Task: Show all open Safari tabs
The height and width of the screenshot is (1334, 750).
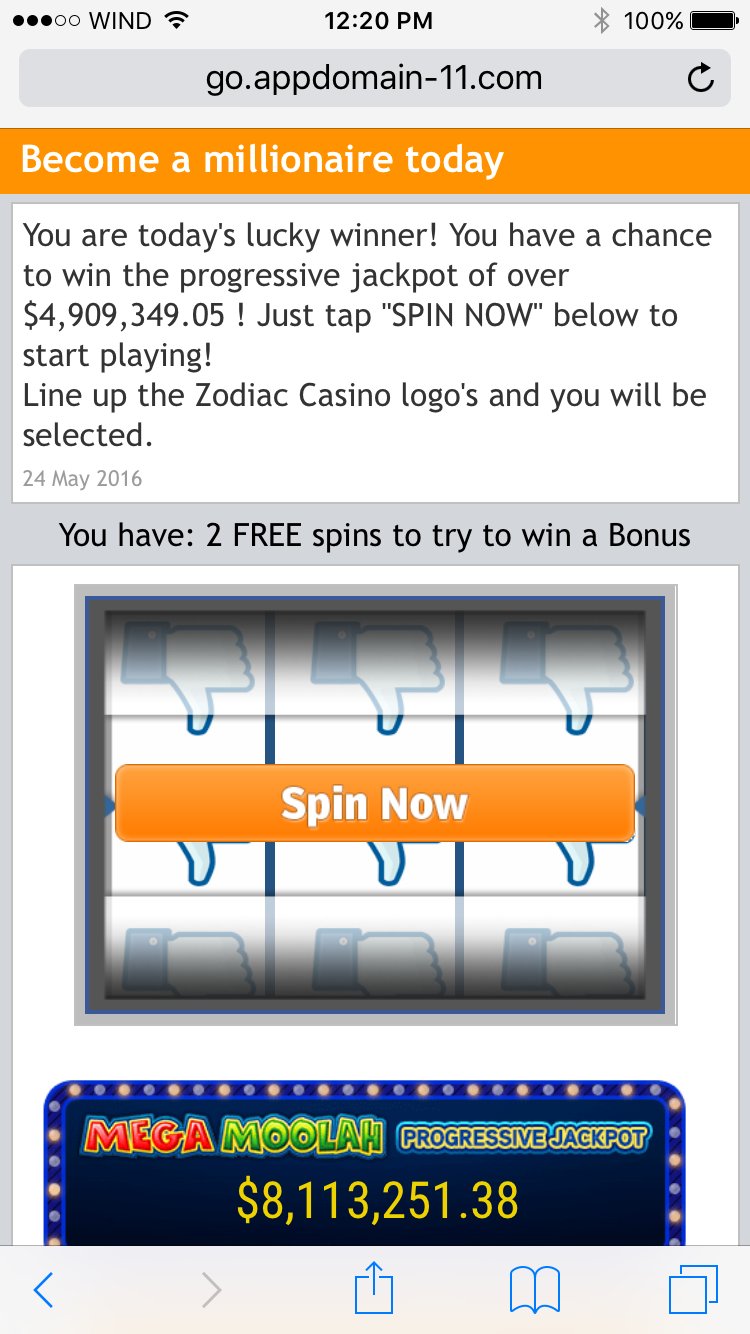Action: [x=693, y=1290]
